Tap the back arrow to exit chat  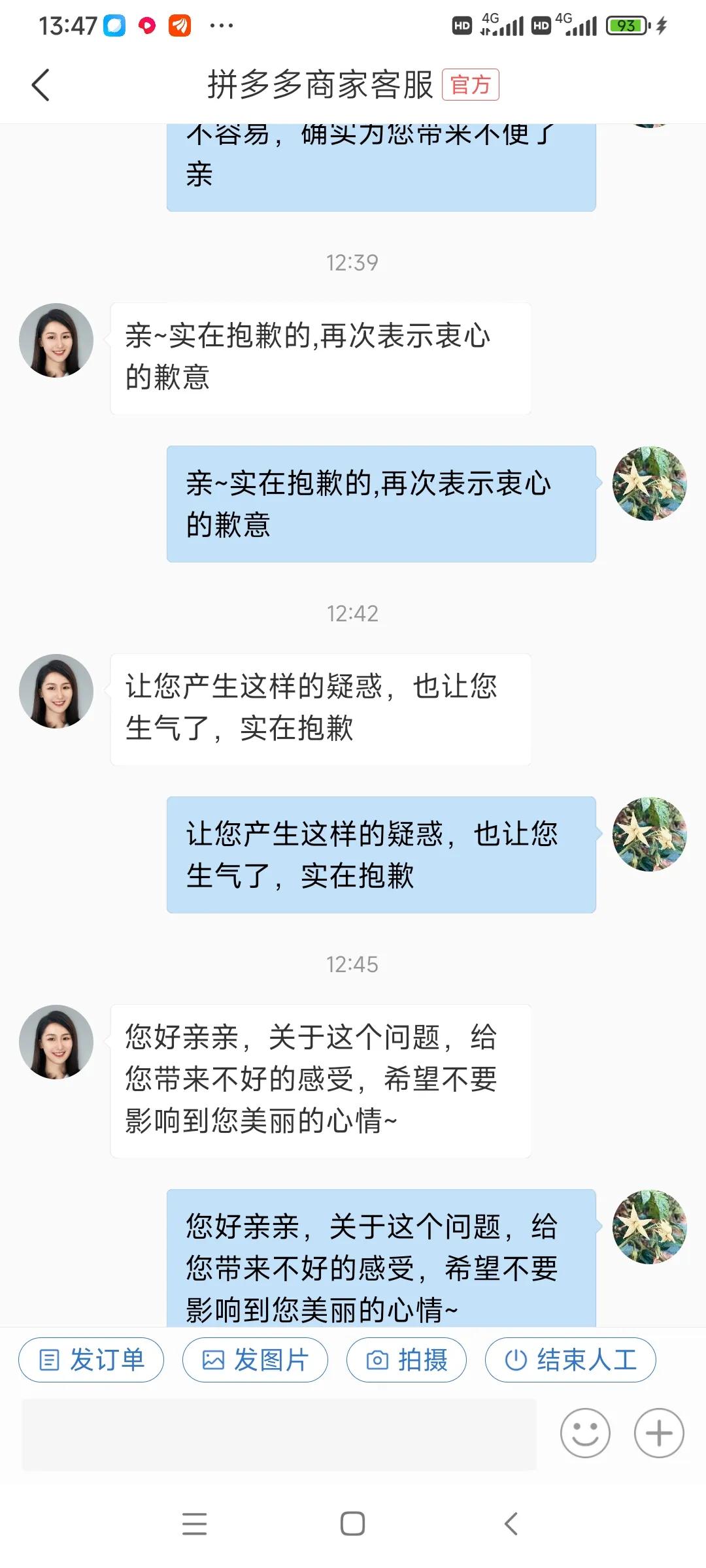(41, 85)
